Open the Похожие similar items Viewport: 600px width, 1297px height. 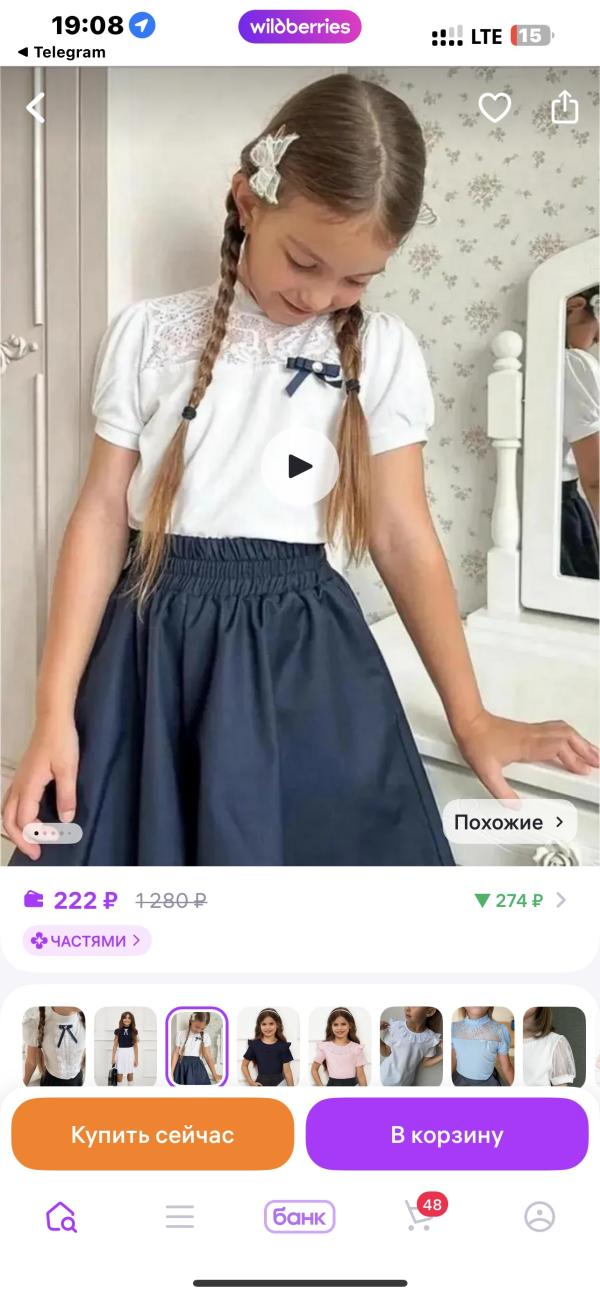click(x=510, y=822)
